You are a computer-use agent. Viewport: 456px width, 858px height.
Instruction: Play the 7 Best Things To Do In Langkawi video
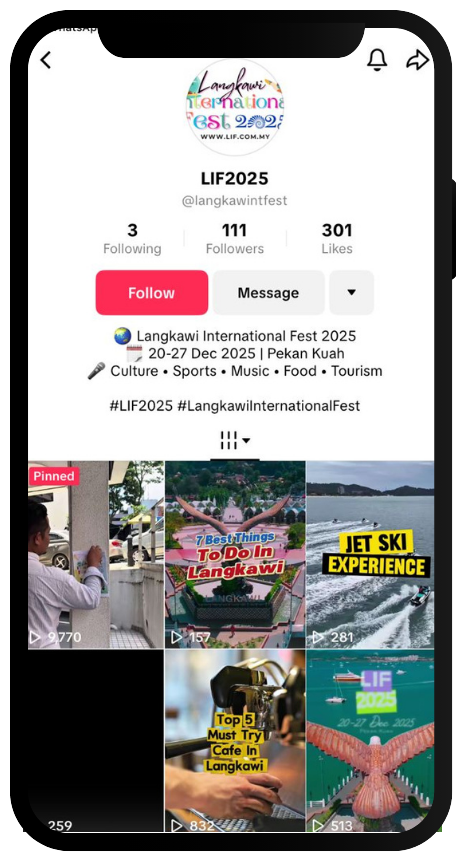click(x=235, y=555)
